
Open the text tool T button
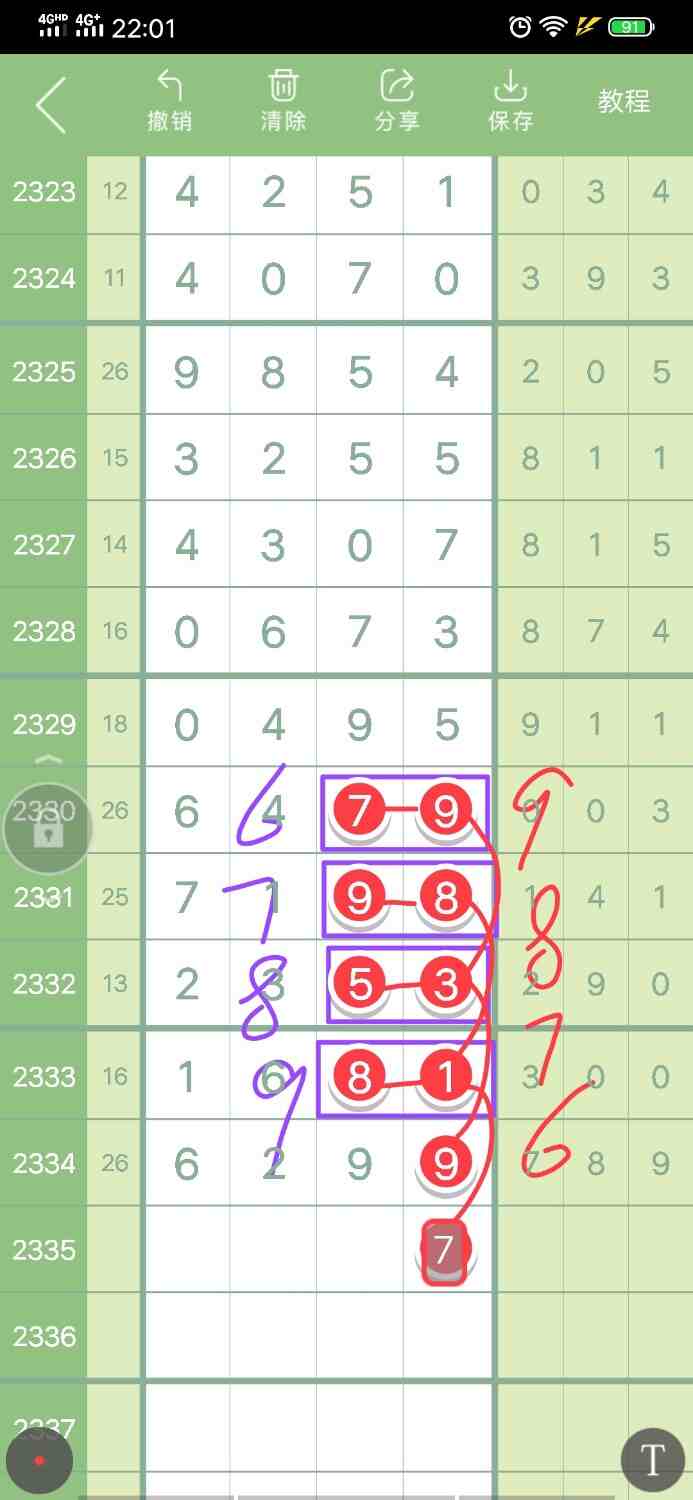pyautogui.click(x=652, y=1460)
